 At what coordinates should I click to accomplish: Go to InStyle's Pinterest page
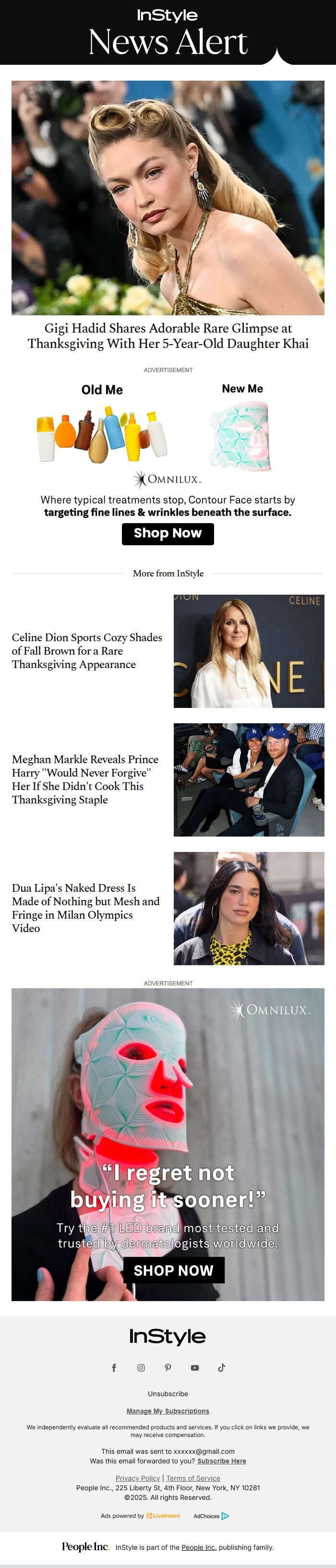click(168, 1368)
